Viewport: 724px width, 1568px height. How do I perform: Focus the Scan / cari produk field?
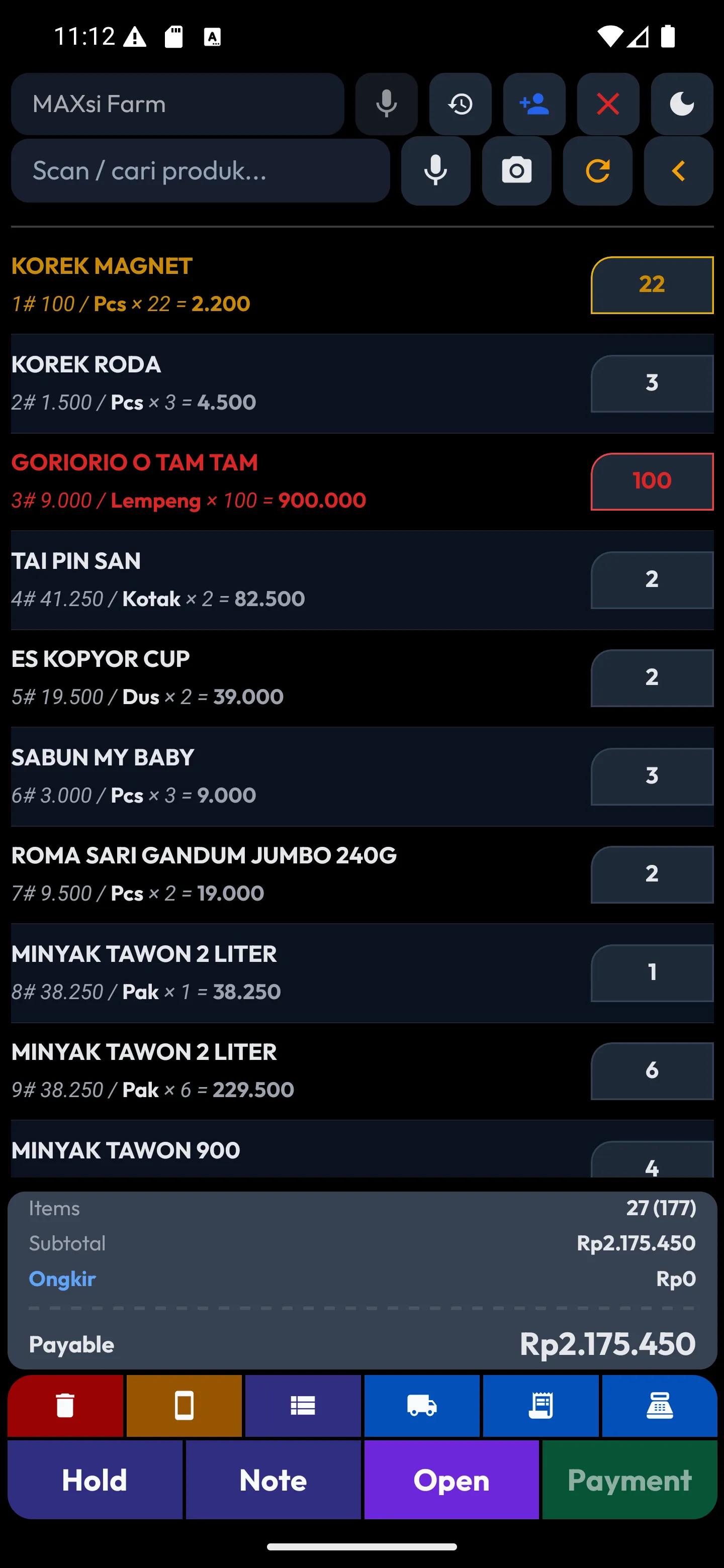200,171
